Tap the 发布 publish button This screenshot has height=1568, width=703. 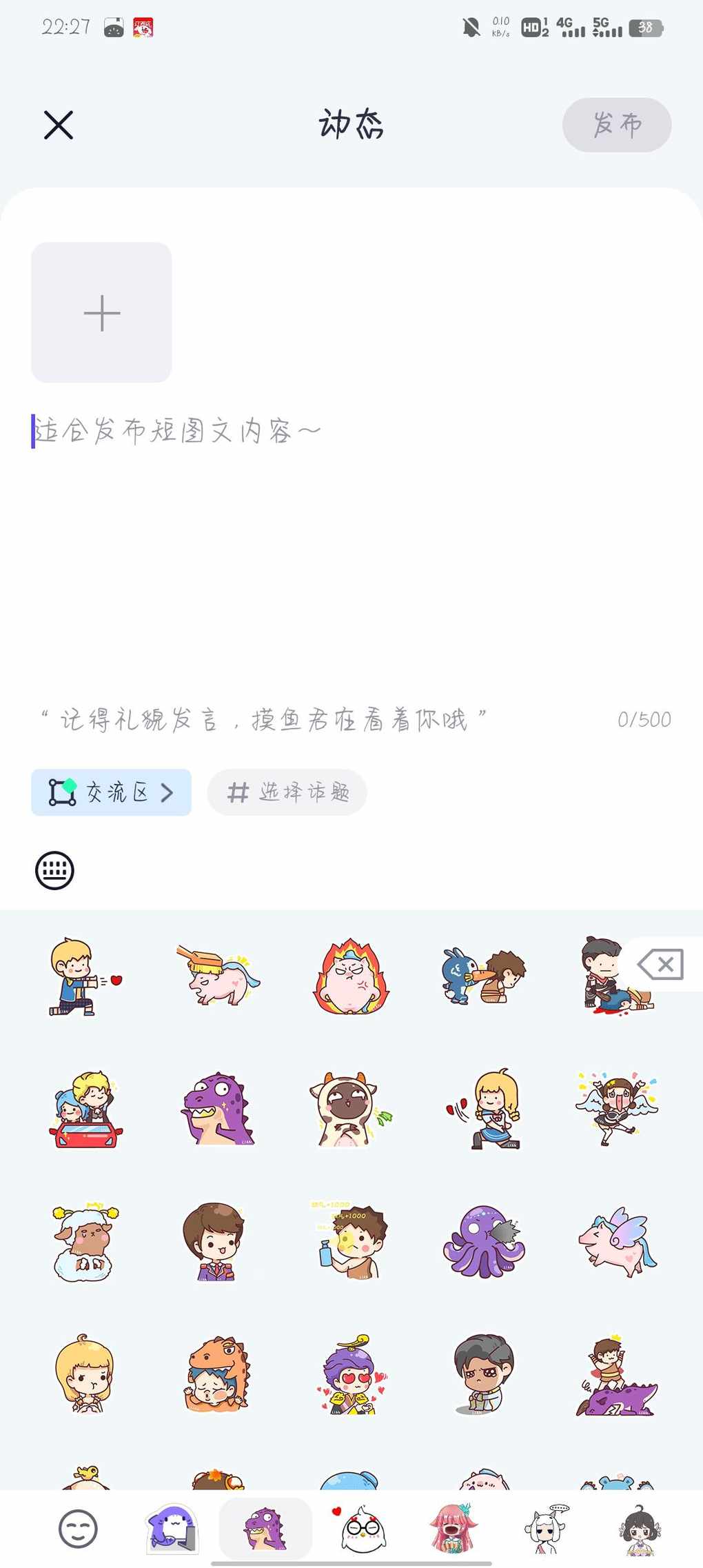tap(616, 125)
